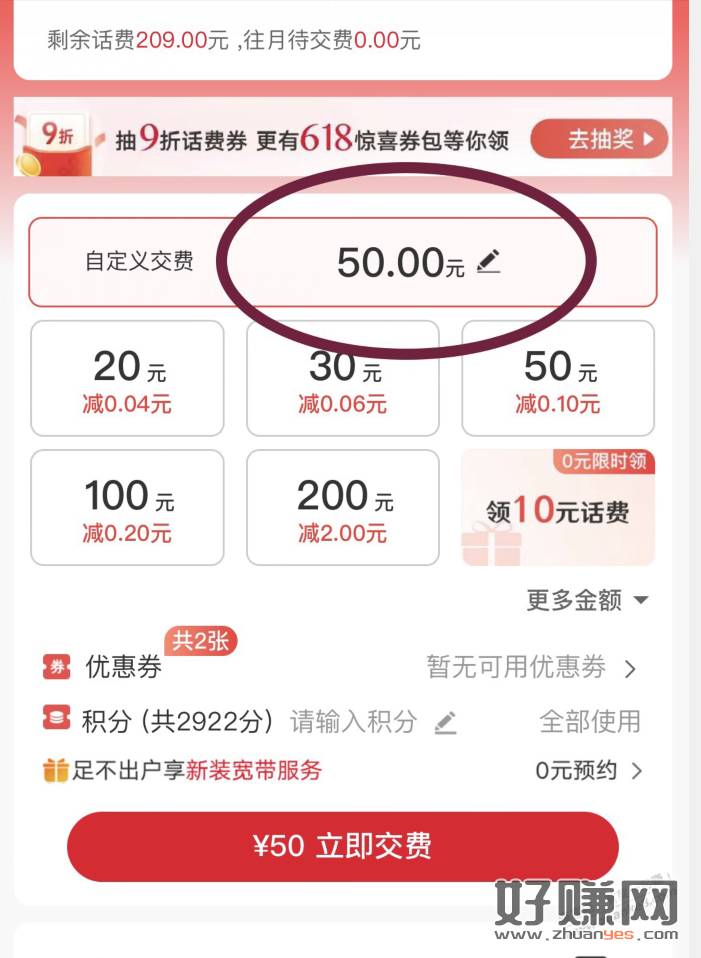This screenshot has width=701, height=958.
Task: Choose the 30元 recharge option
Action: (342, 379)
